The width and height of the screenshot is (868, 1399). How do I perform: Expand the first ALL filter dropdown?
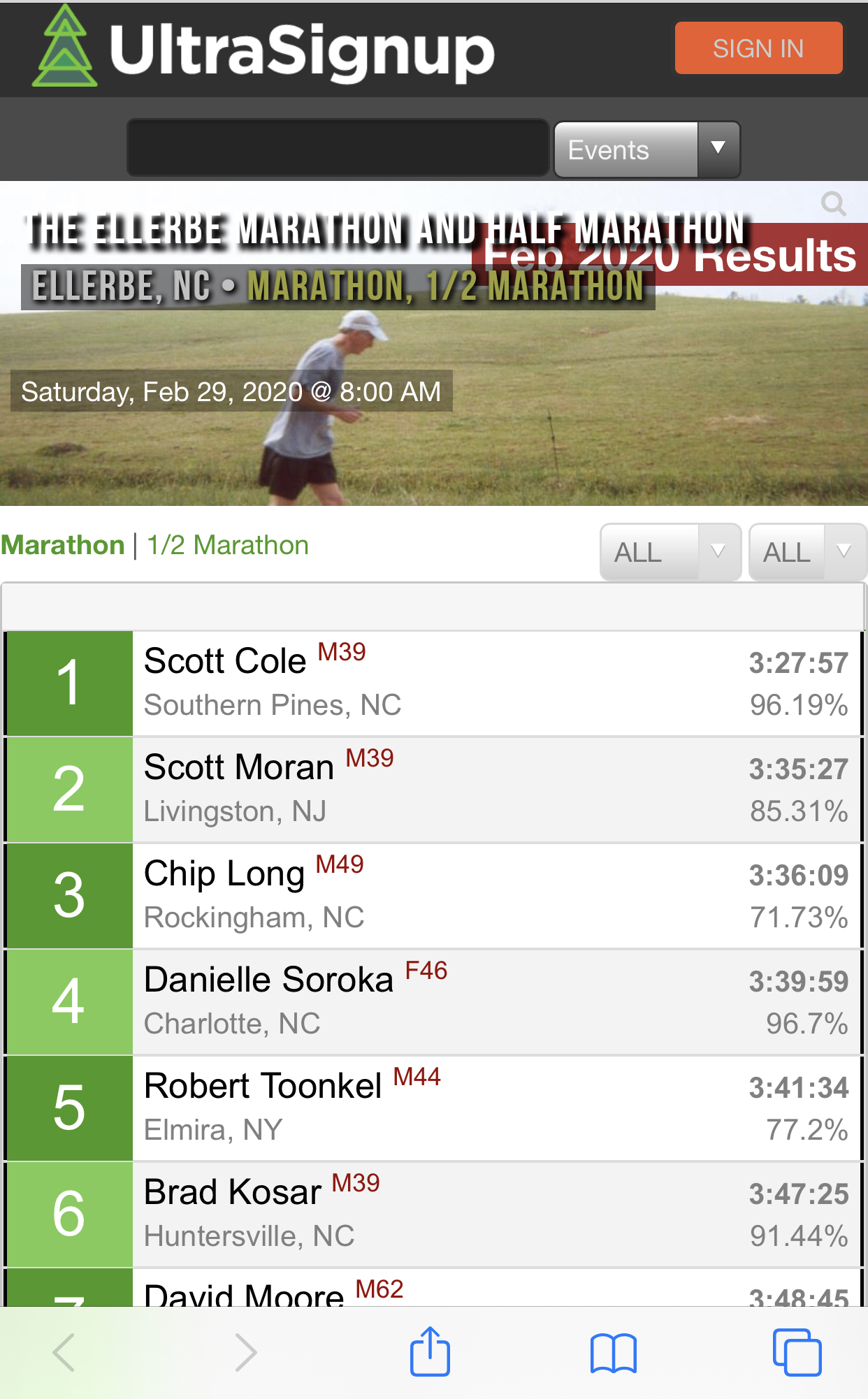point(670,552)
